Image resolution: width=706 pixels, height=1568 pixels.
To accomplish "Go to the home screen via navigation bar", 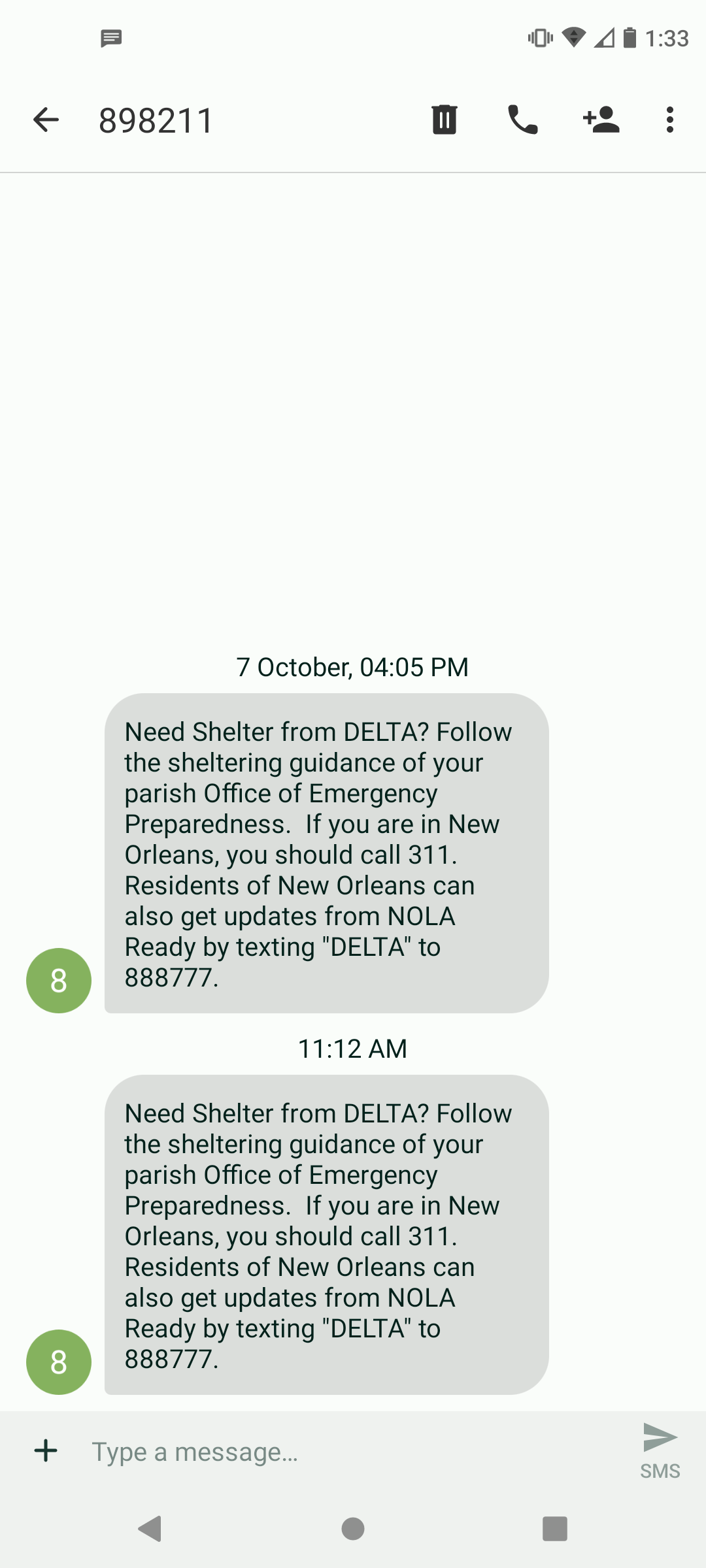I will [353, 1529].
